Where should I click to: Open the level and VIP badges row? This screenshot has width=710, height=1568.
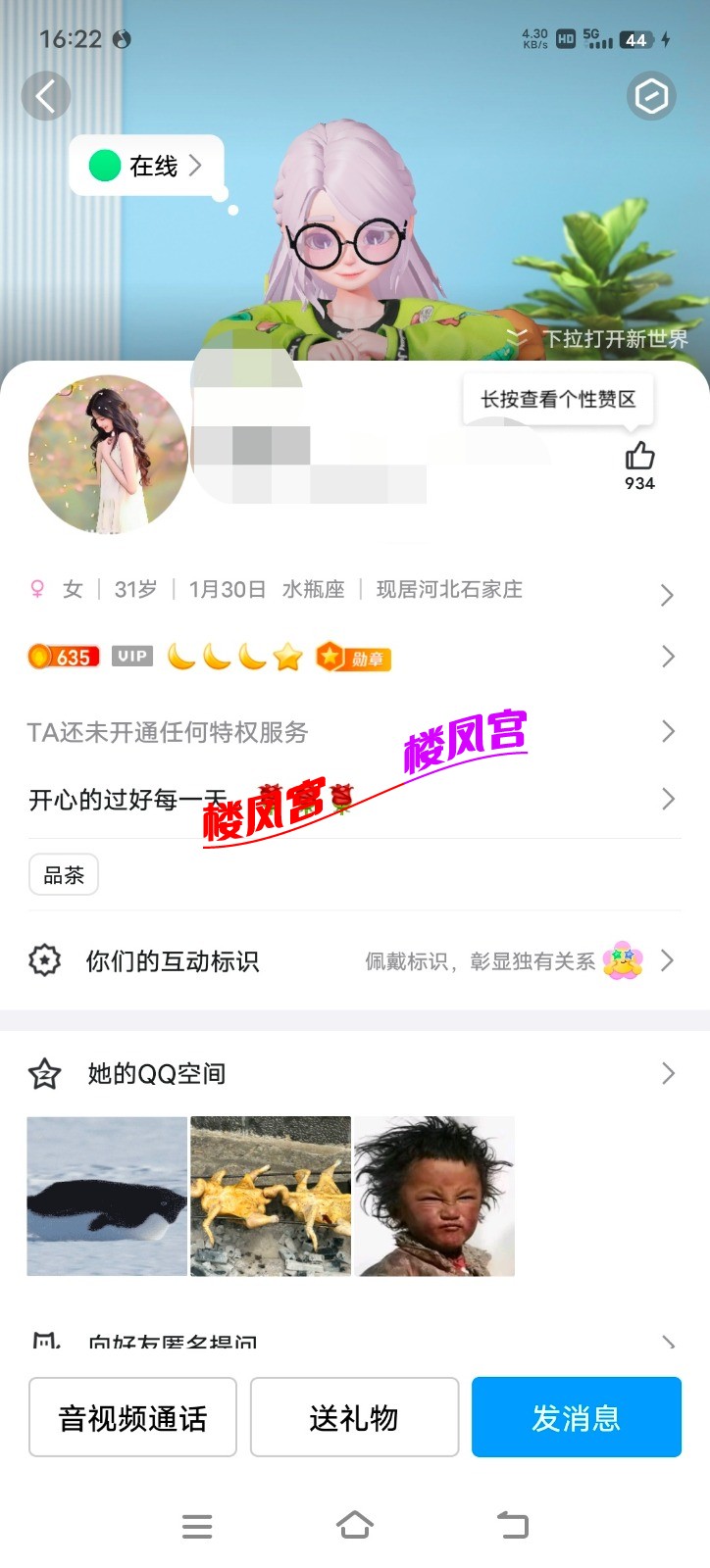coord(353,657)
